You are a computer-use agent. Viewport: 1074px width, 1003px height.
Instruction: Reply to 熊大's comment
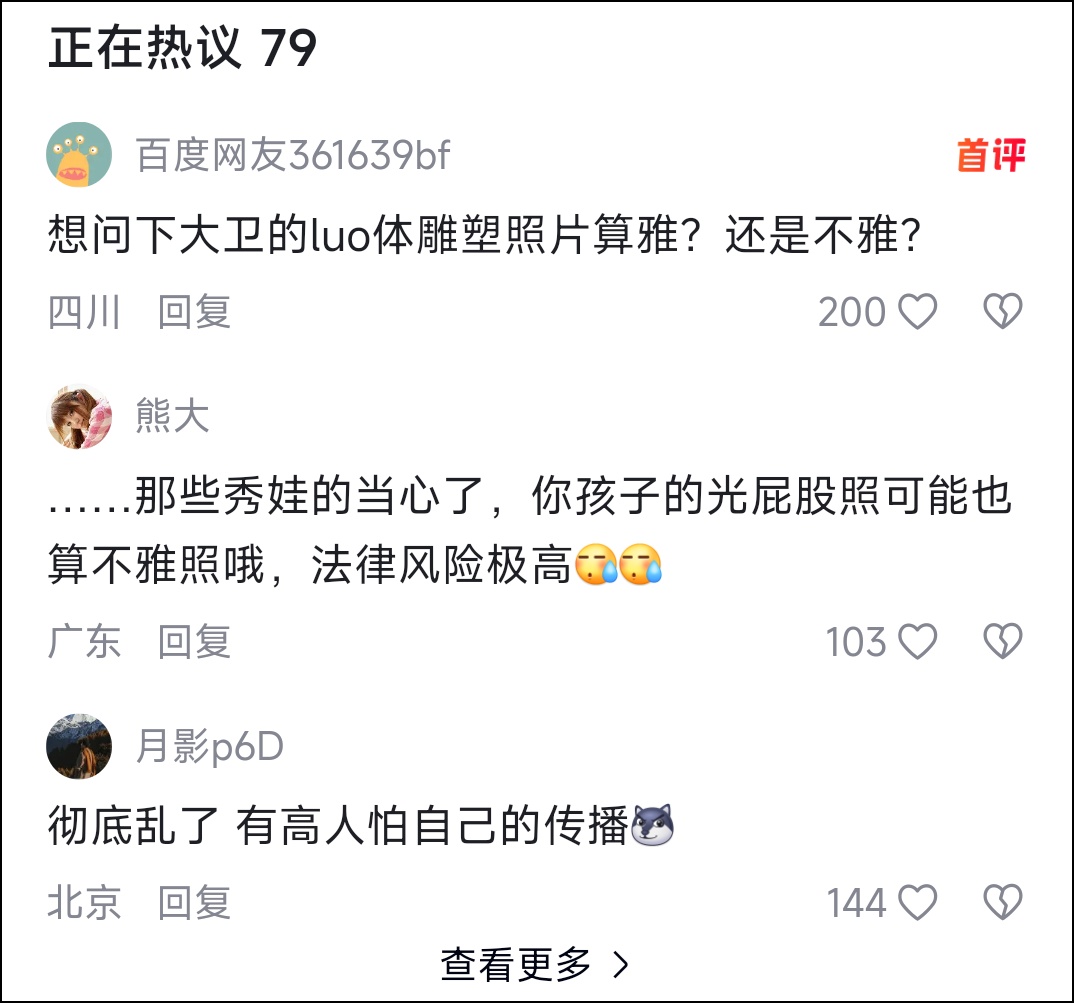[194, 641]
